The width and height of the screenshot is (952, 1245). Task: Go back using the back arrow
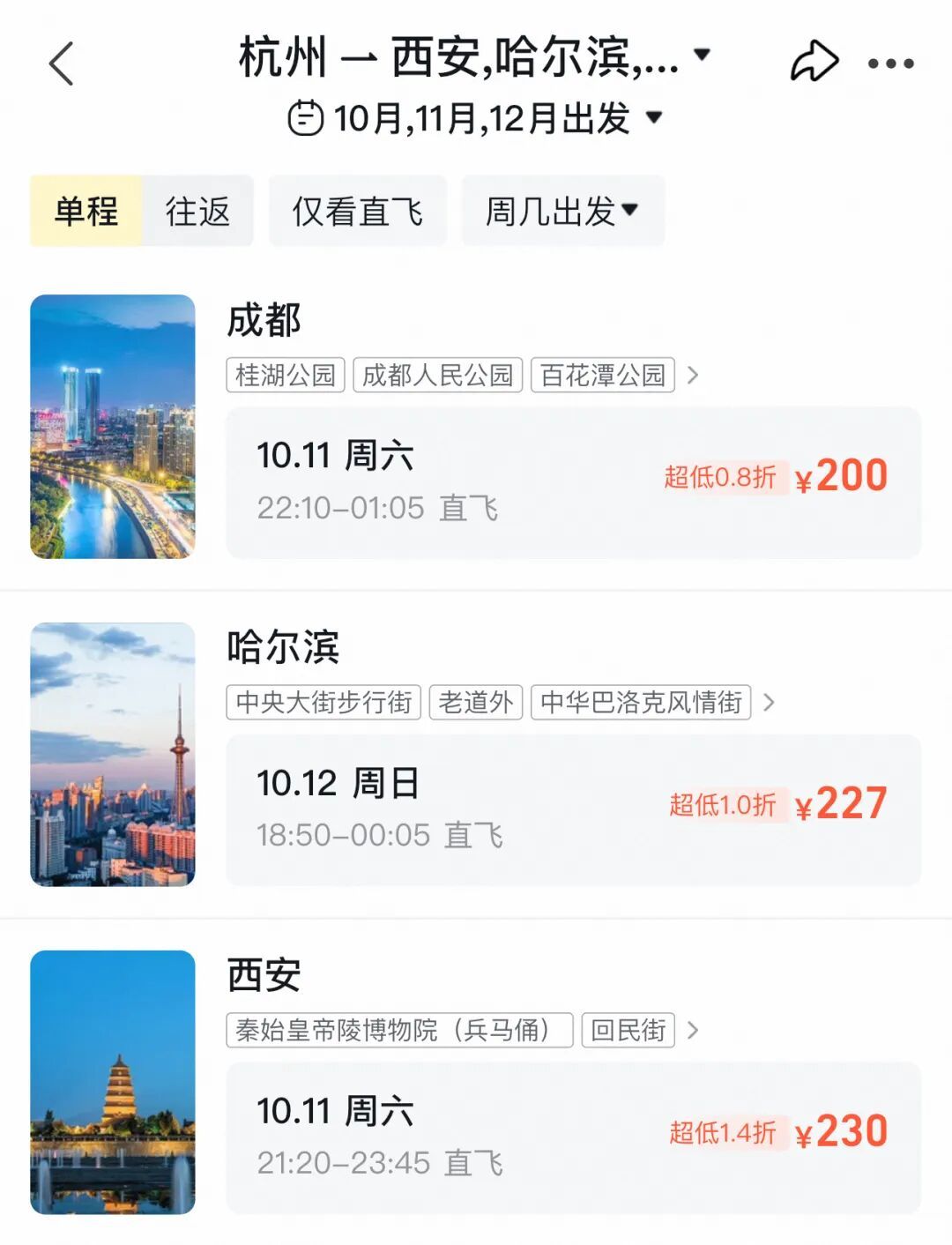click(x=61, y=63)
